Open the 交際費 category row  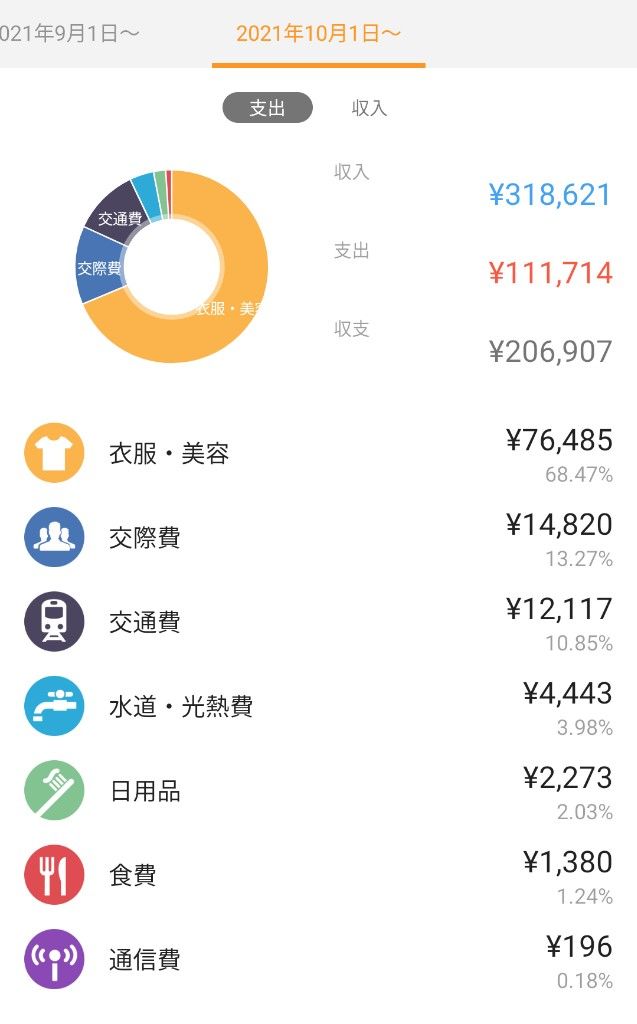tap(318, 537)
